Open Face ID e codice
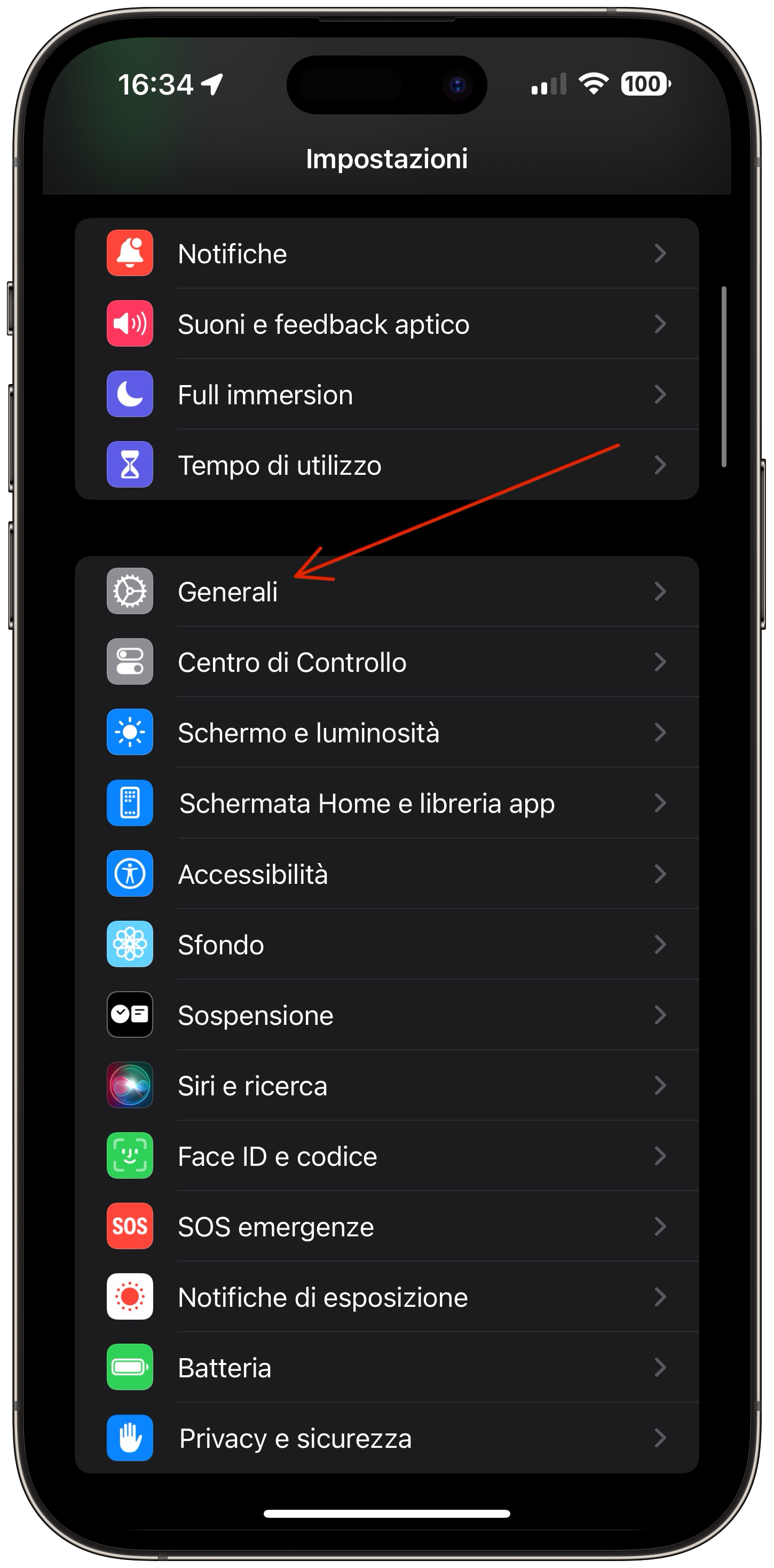 (386, 1157)
